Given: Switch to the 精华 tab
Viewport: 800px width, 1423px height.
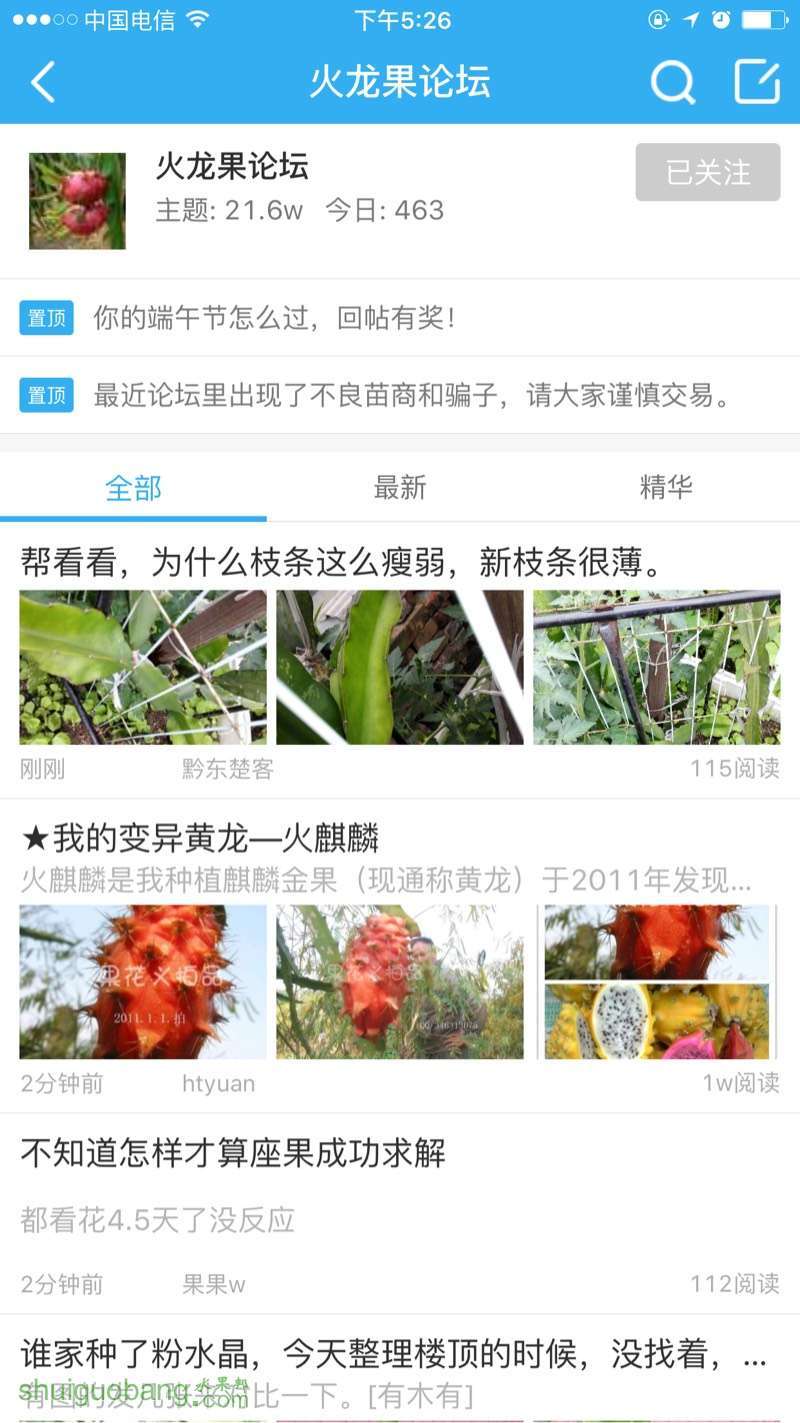Looking at the screenshot, I should pos(666,488).
